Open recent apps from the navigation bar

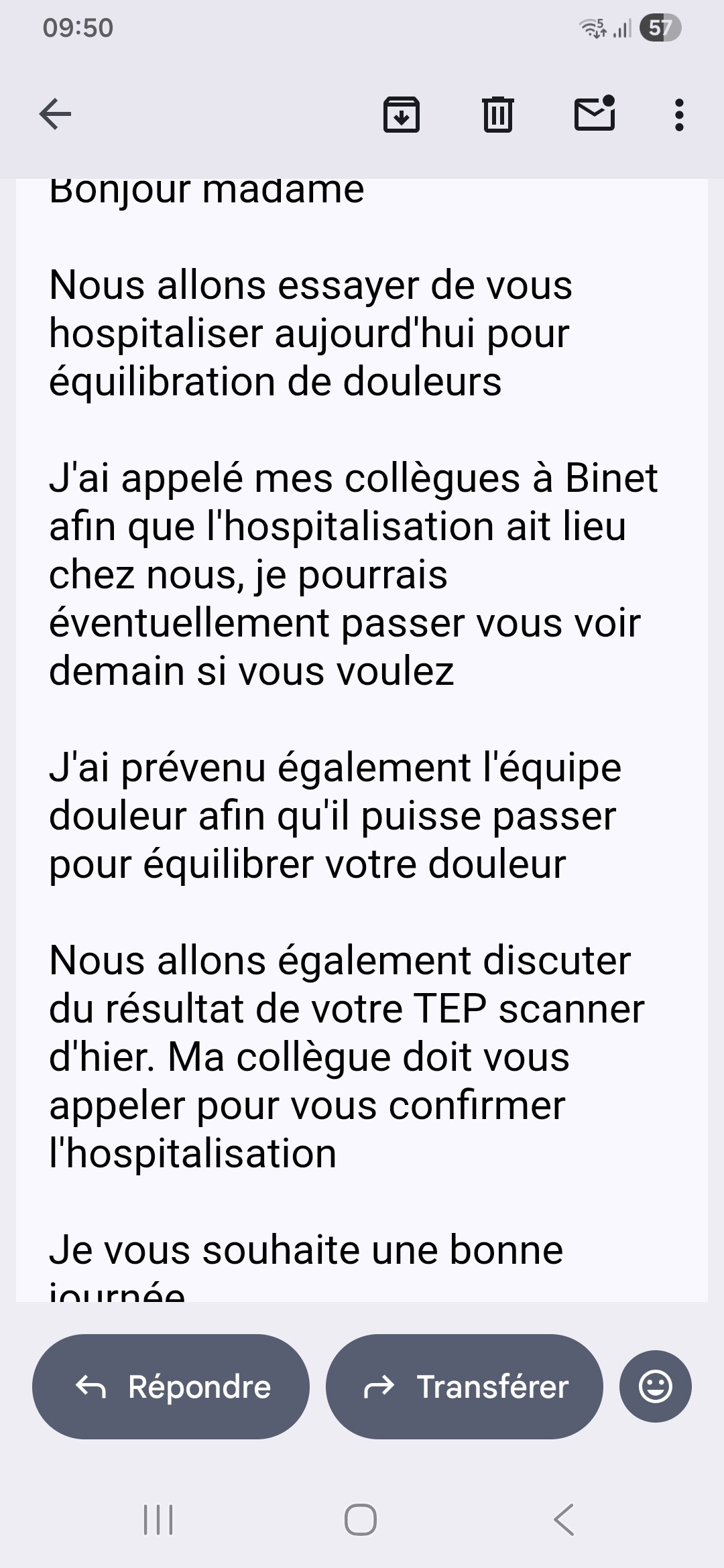(x=158, y=1519)
